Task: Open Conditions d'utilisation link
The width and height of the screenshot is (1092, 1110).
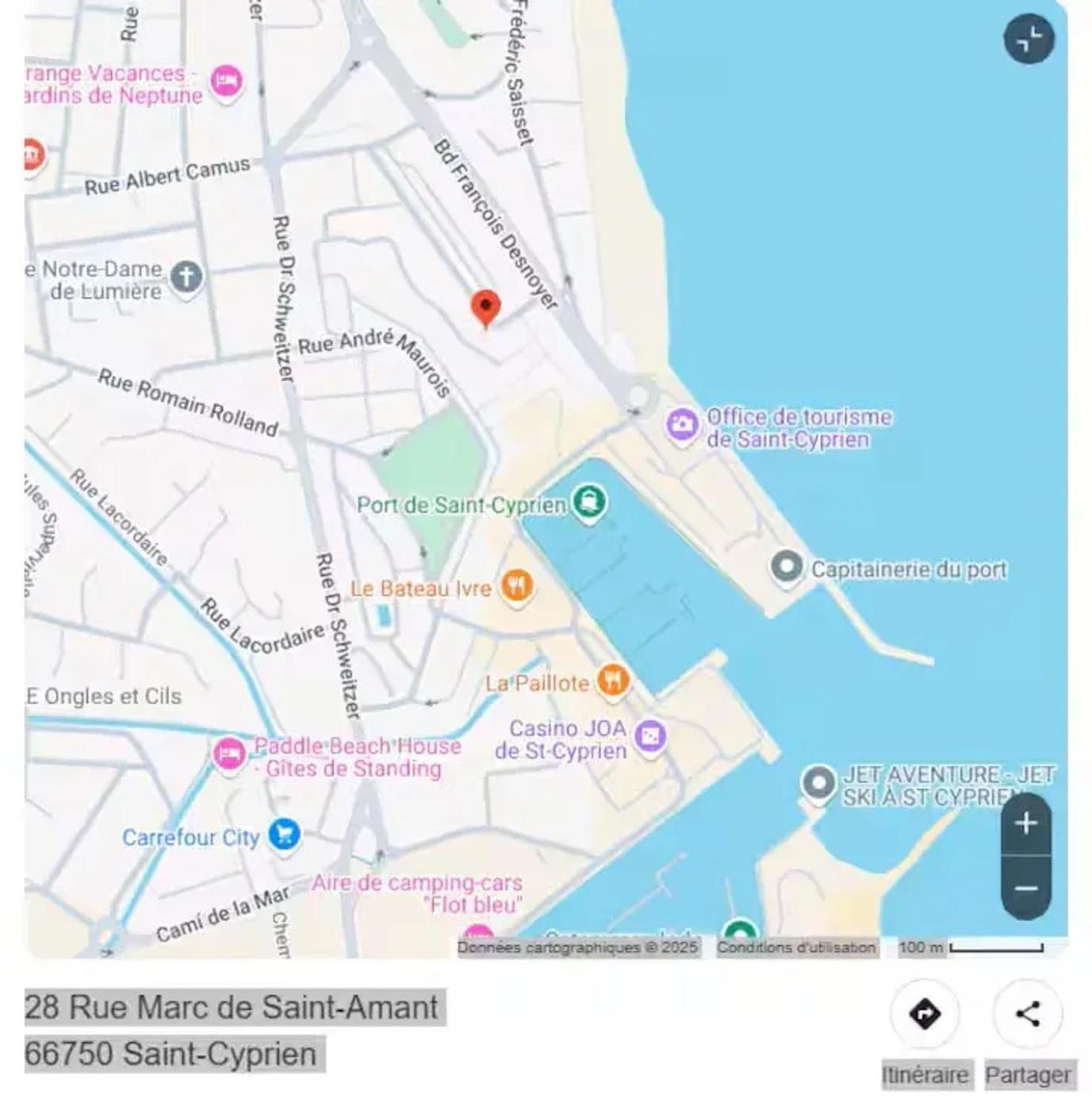Action: pyautogui.click(x=796, y=947)
